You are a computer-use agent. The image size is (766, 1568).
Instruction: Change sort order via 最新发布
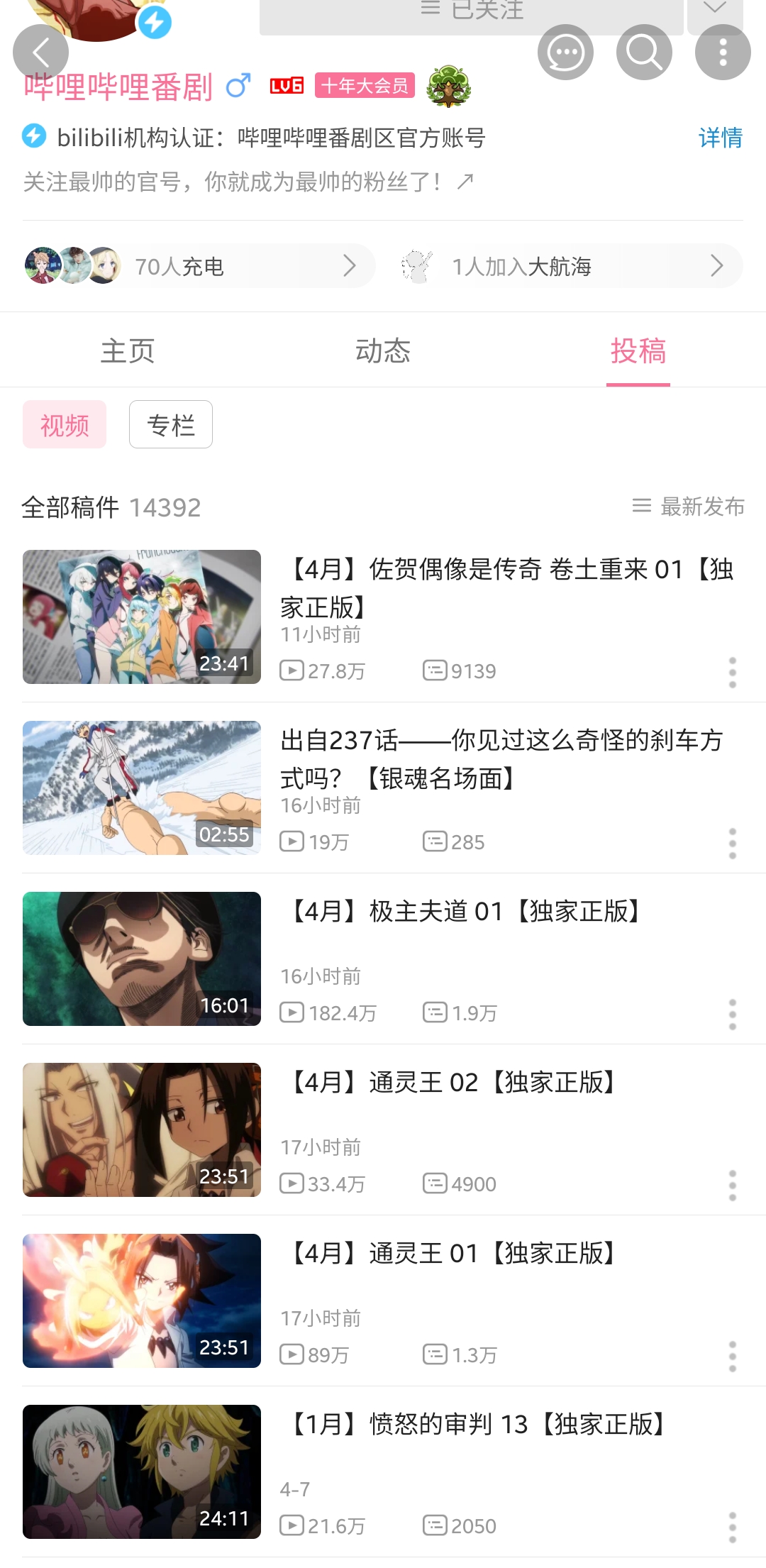(x=689, y=507)
